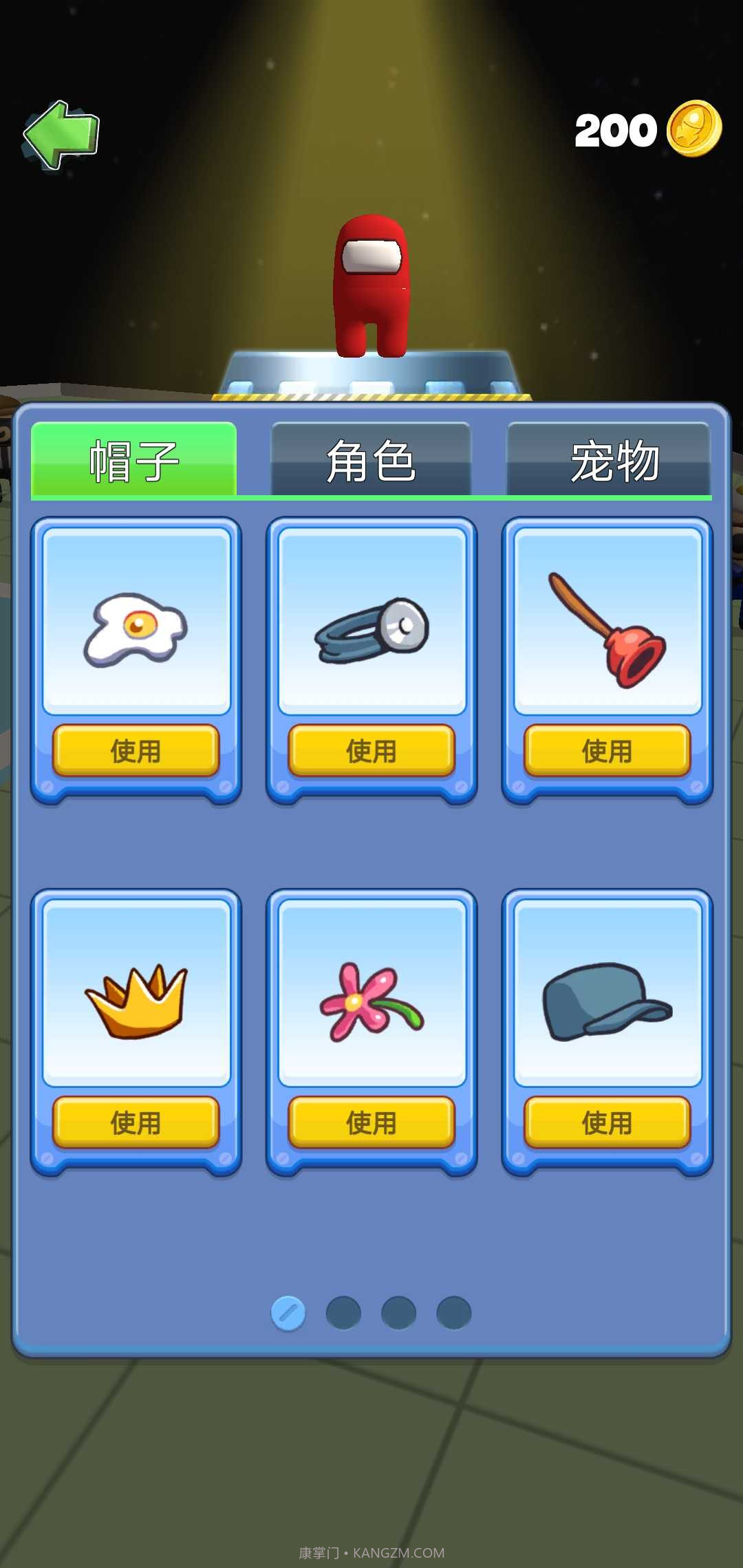Select the head mirror hat icon

click(371, 626)
